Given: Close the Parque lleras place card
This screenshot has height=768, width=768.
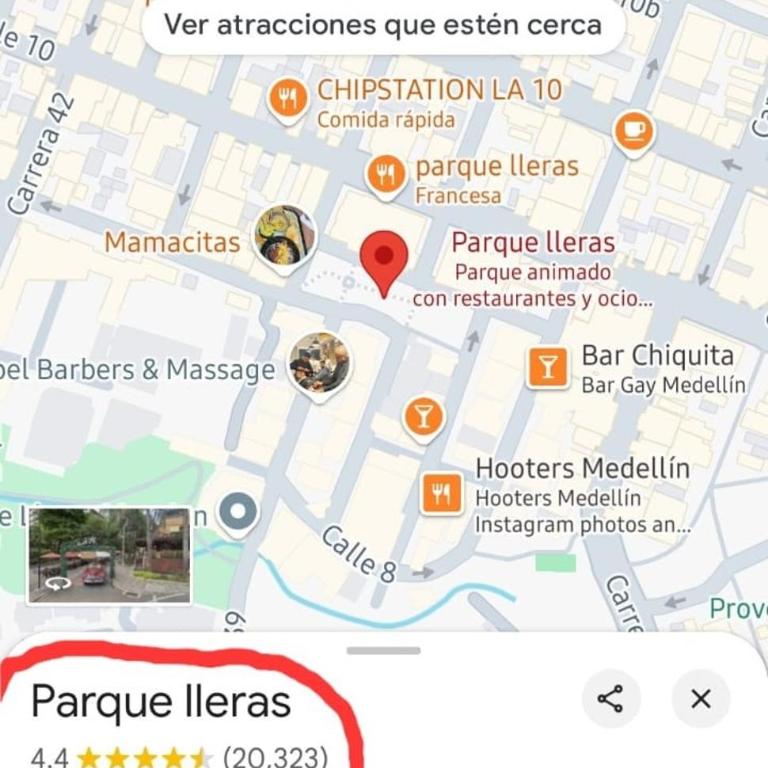Looking at the screenshot, I should point(701,698).
